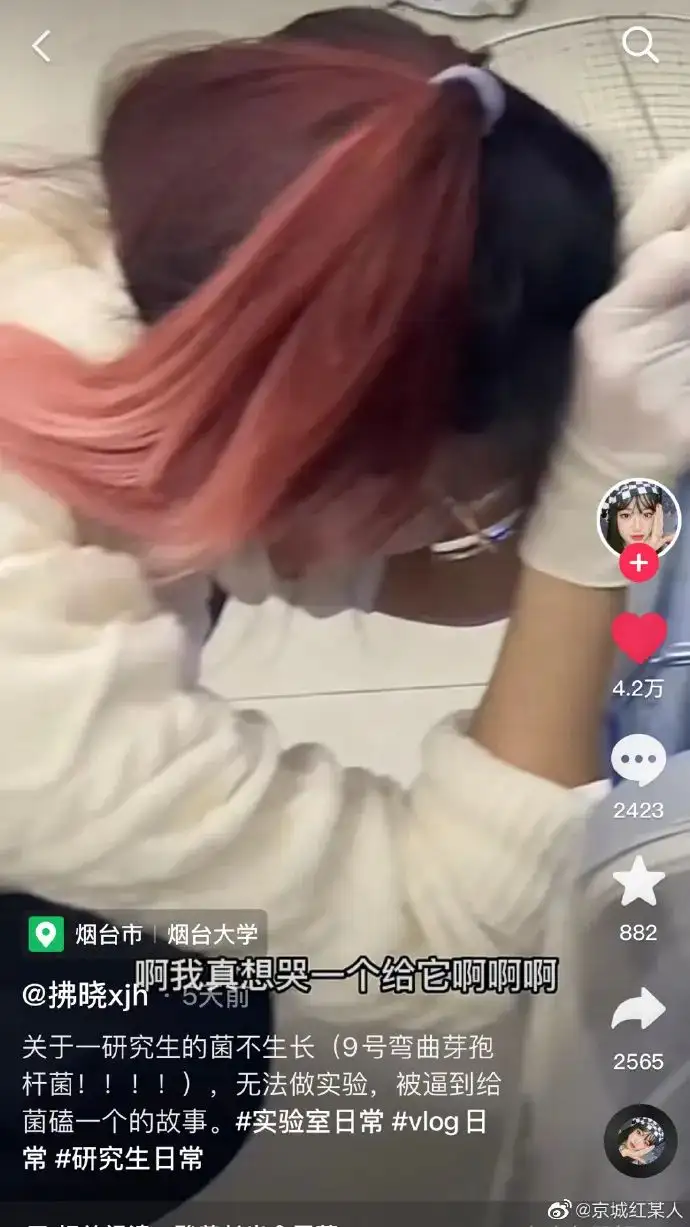
Task: Open the @拂晓xjh username
Action: [x=85, y=995]
